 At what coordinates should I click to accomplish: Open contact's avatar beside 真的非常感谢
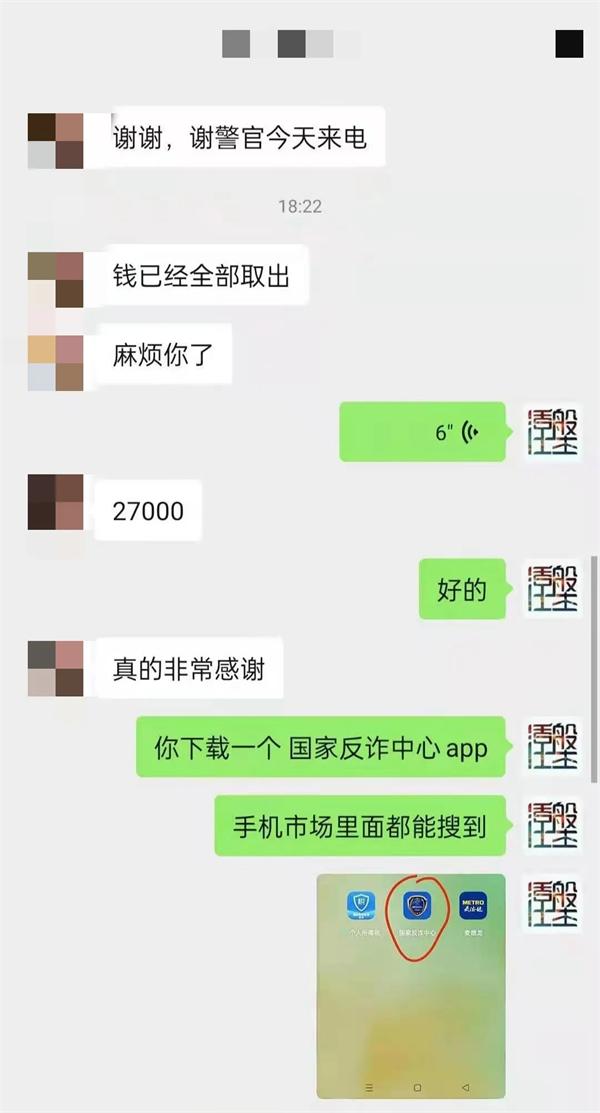pos(55,668)
